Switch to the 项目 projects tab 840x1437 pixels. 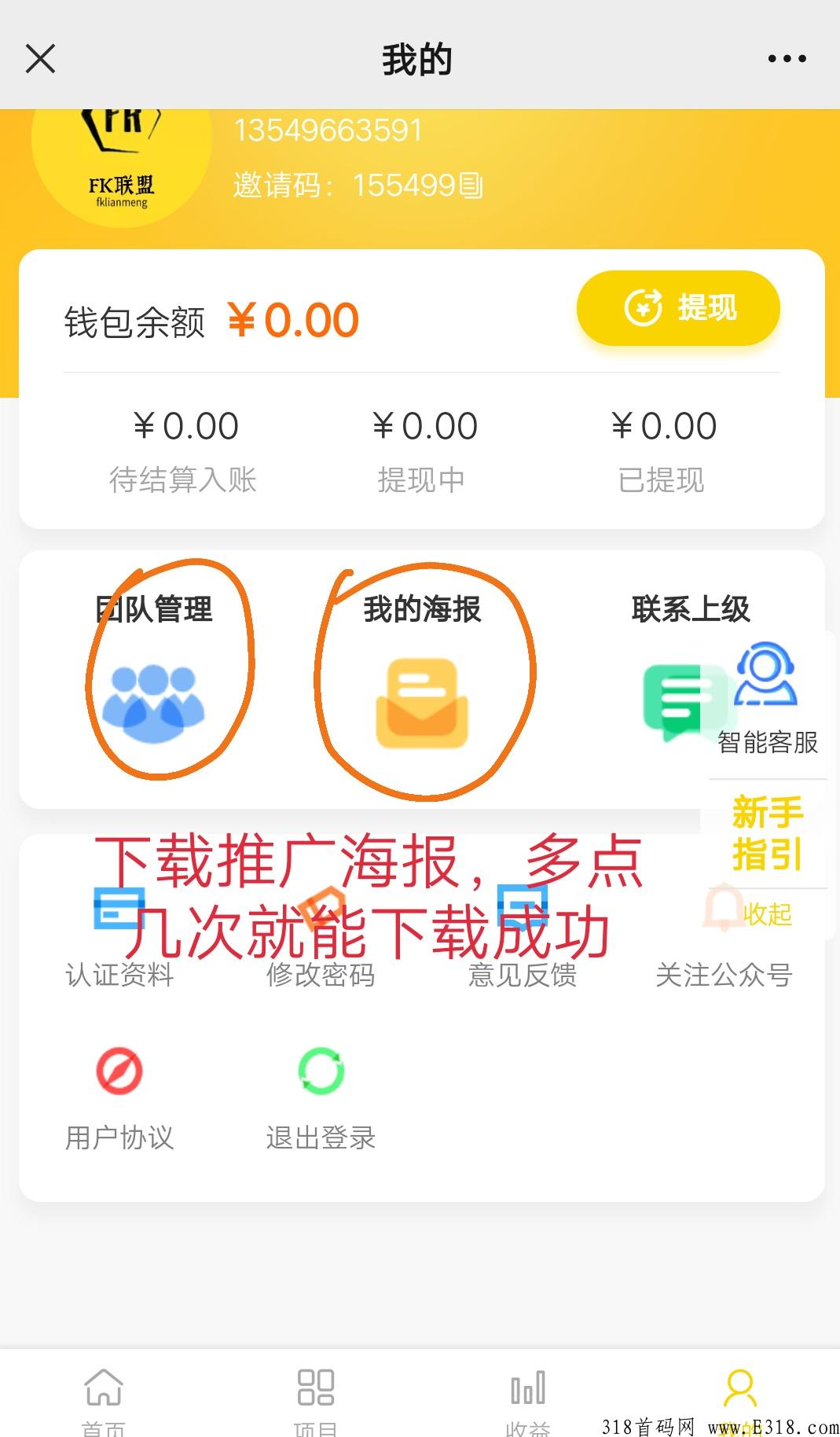click(316, 1401)
